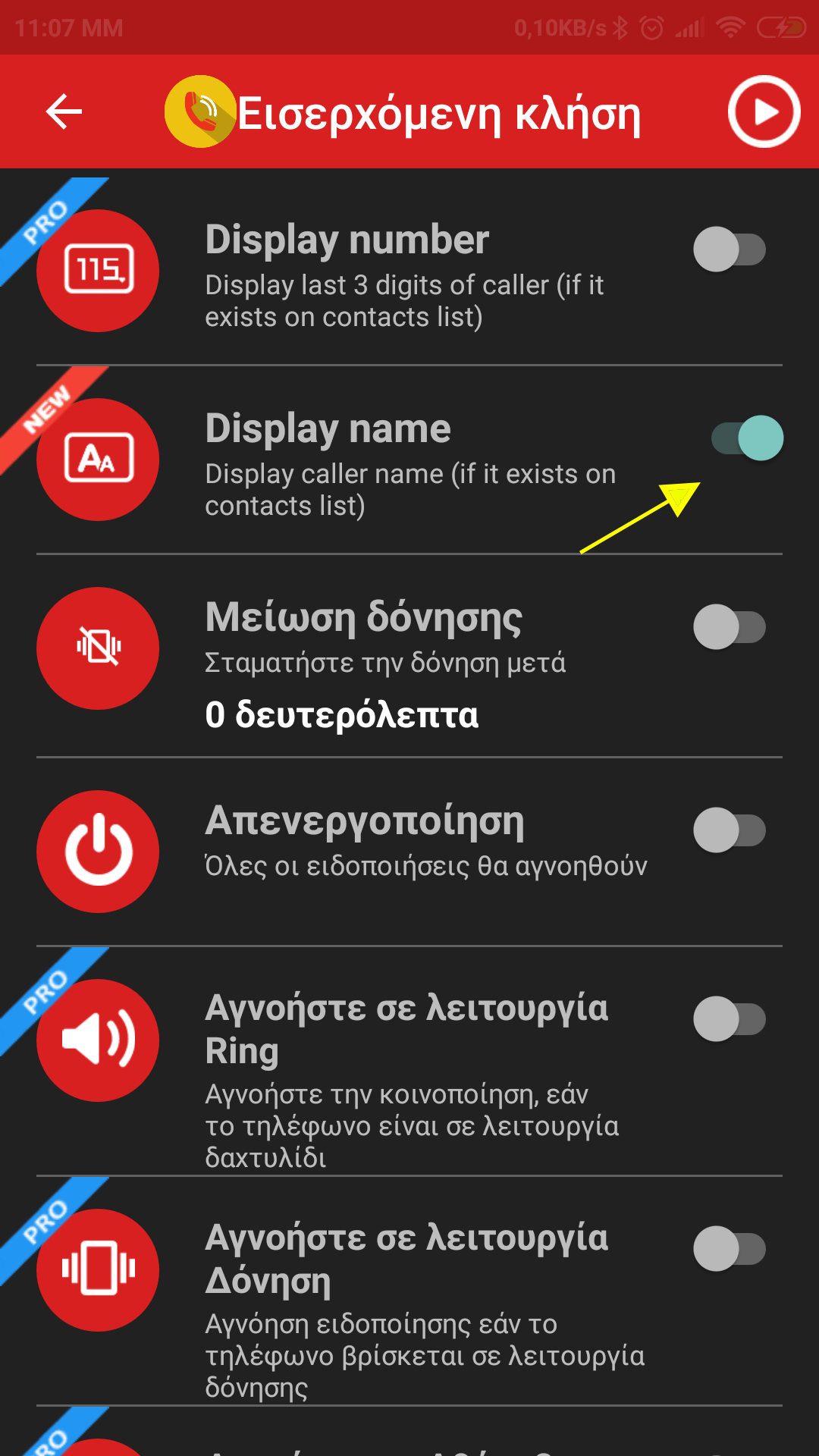Image resolution: width=819 pixels, height=1456 pixels.
Task: Toggle Αγνοήστε σε λειτουργία Δόνηση switch
Action: click(x=730, y=1249)
